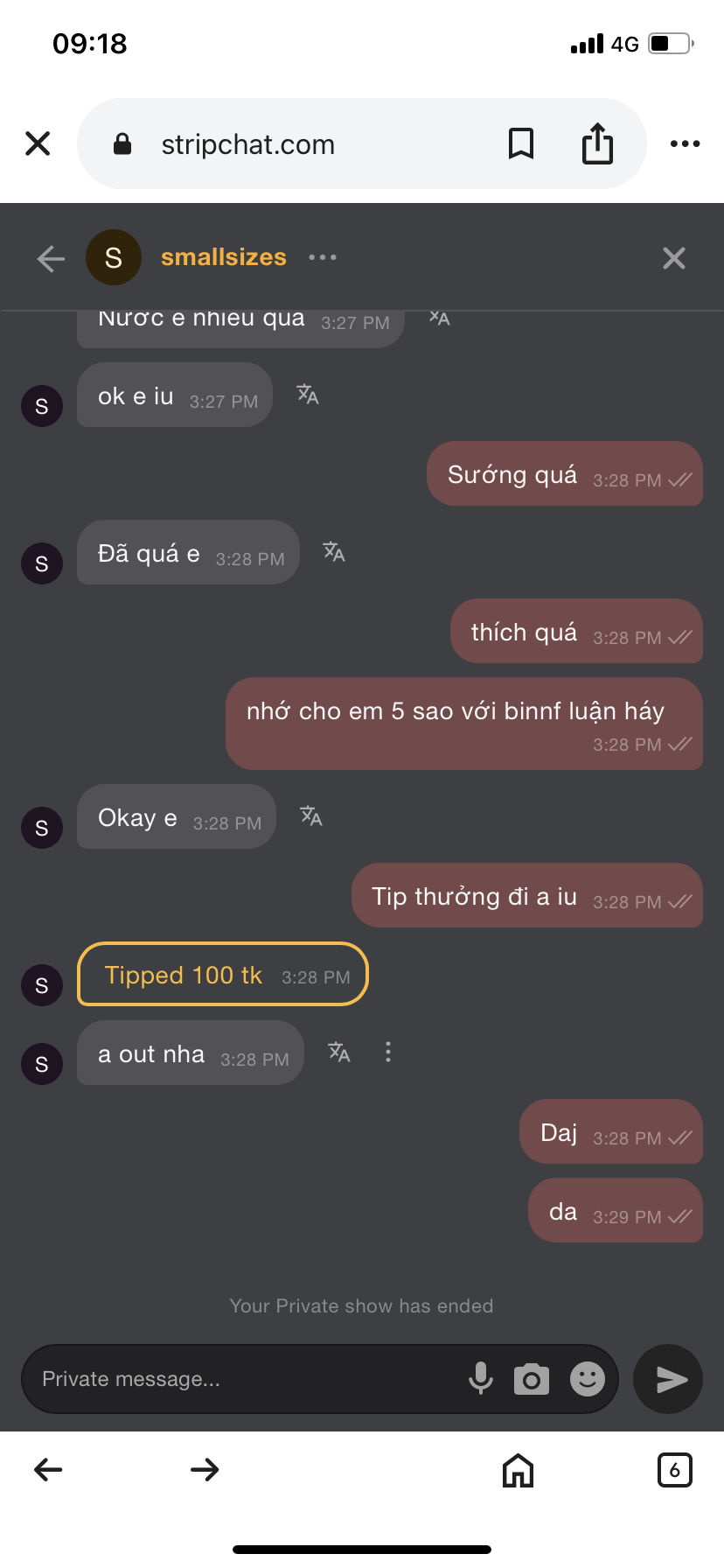Open options for "a out nha" message
Image resolution: width=724 pixels, height=1568 pixels.
click(388, 1053)
